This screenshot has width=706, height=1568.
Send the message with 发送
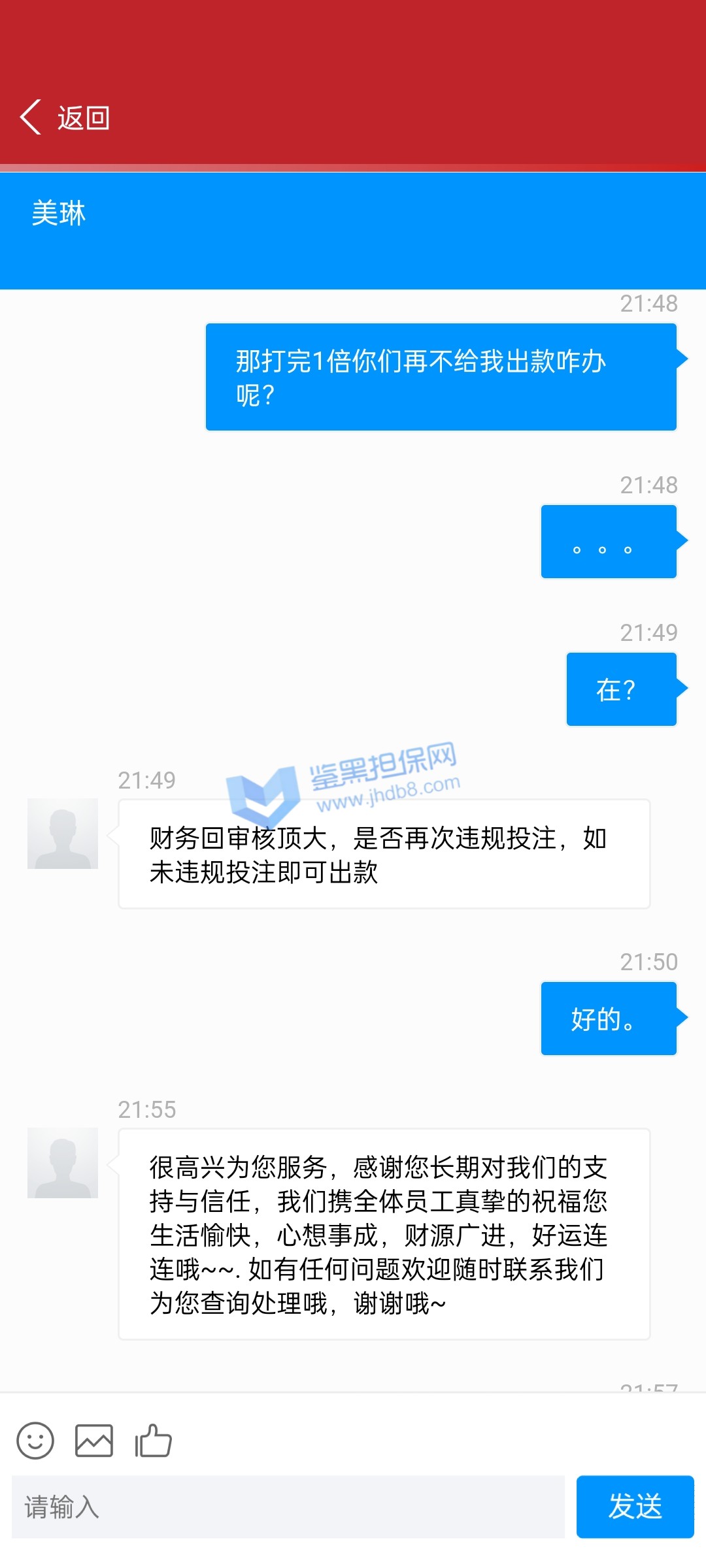(634, 1507)
